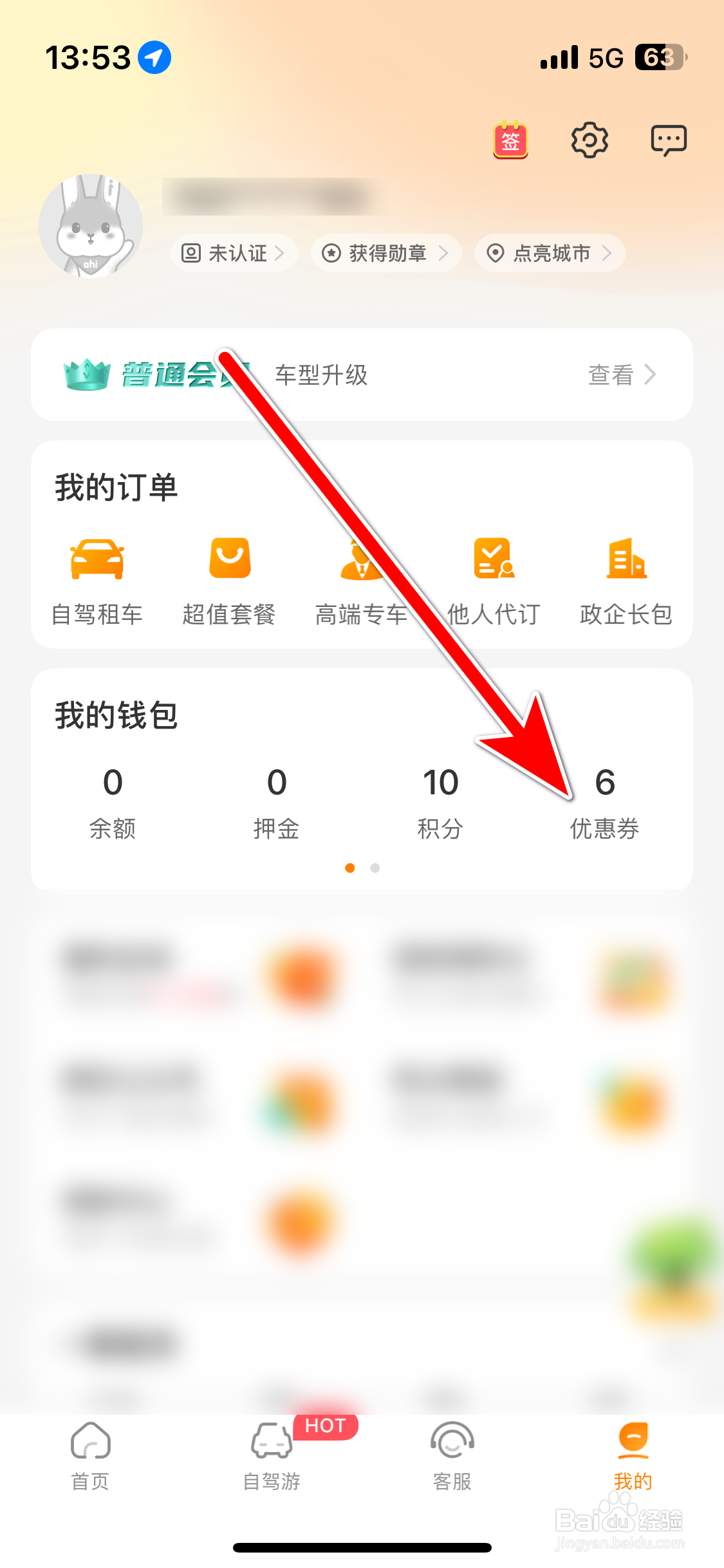
Task: Switch wallet carousel to second page dot
Action: click(x=375, y=868)
